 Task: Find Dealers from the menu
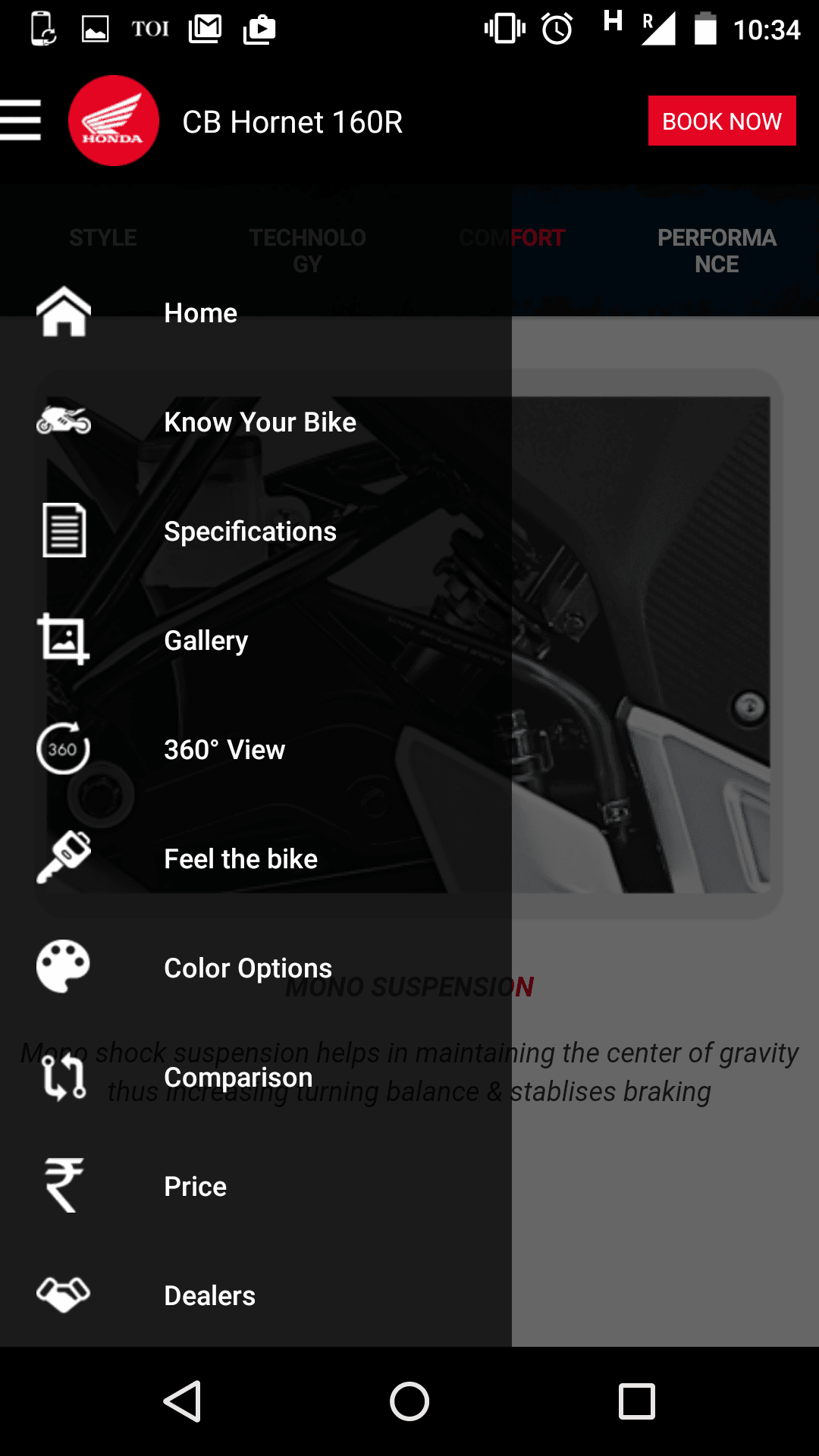(x=209, y=1296)
